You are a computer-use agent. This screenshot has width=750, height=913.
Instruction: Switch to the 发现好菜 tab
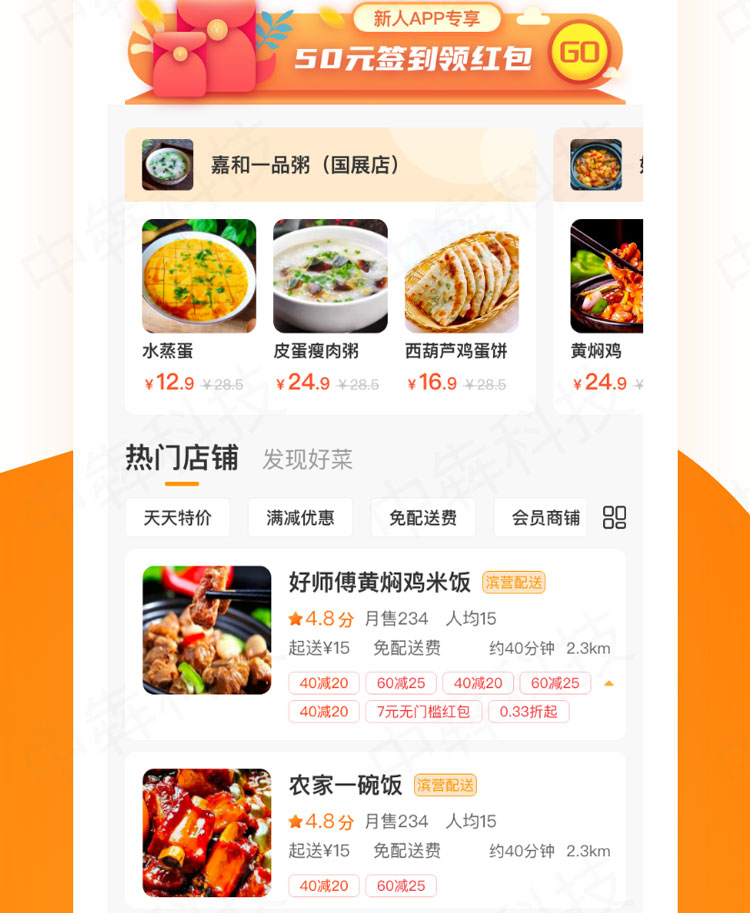pyautogui.click(x=307, y=460)
